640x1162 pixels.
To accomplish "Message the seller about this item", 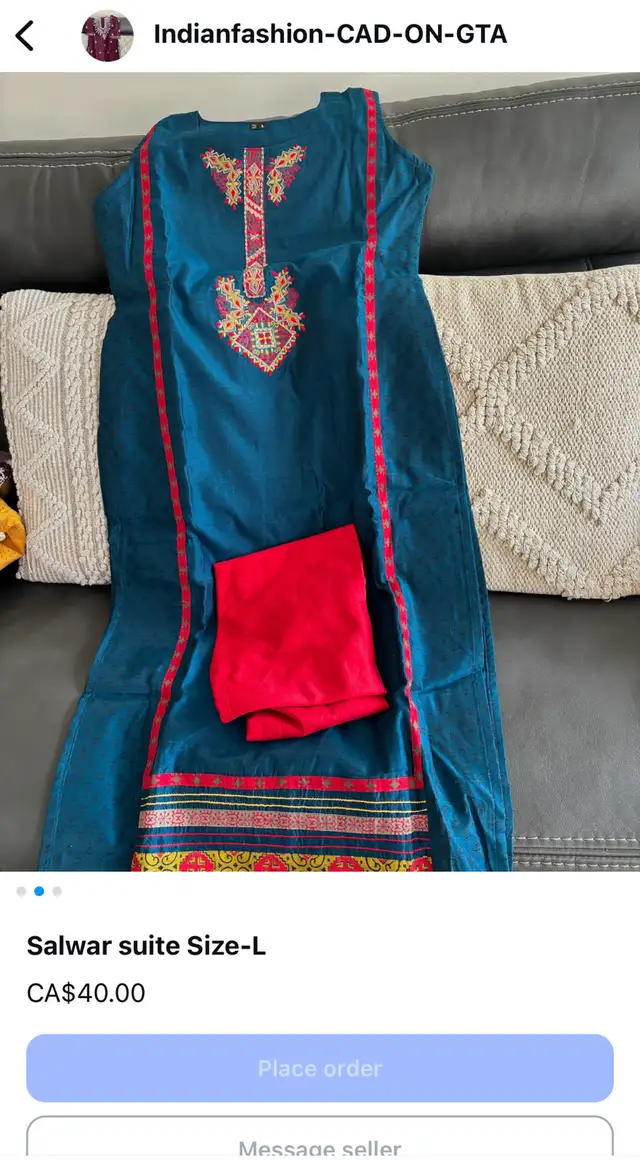I will (320, 1138).
